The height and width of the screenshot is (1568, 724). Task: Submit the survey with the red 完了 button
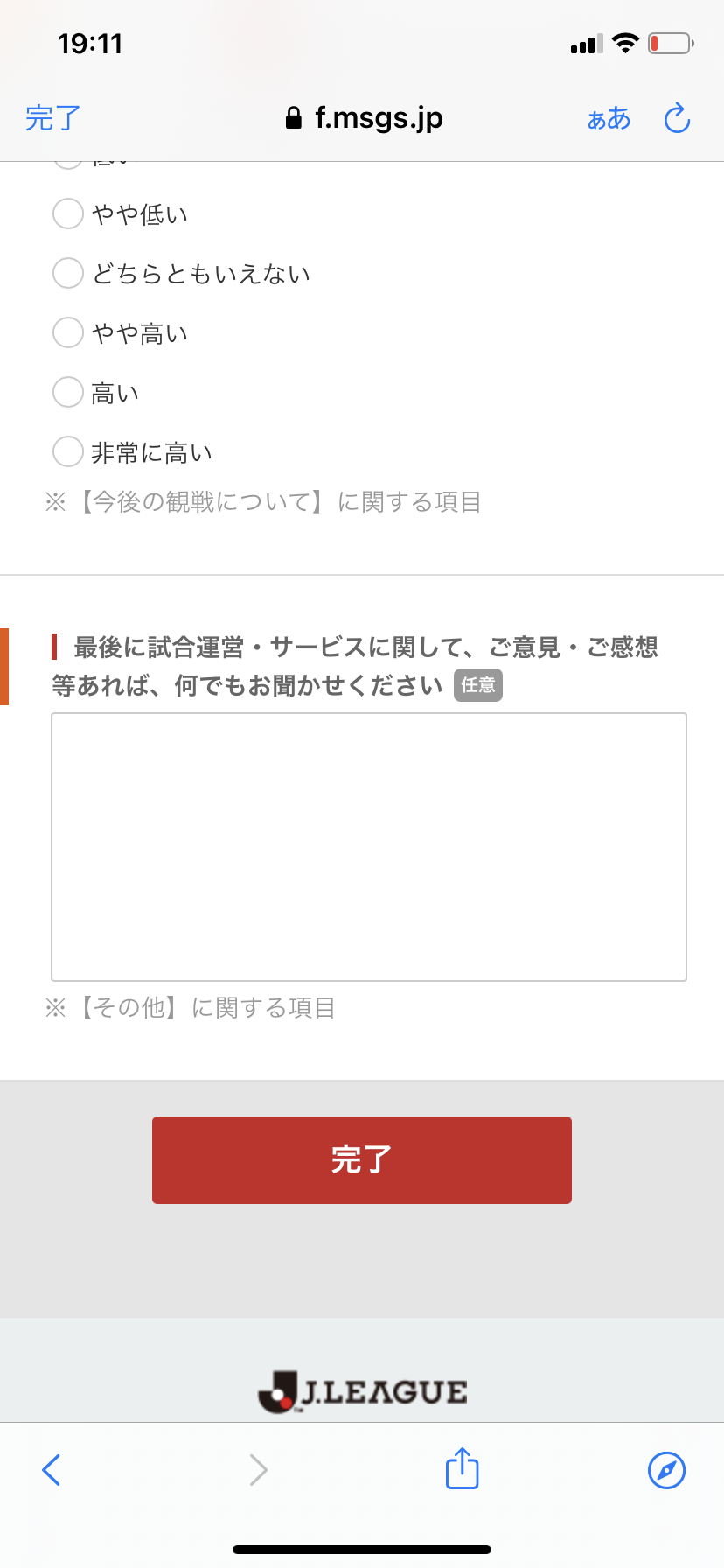[x=361, y=1159]
